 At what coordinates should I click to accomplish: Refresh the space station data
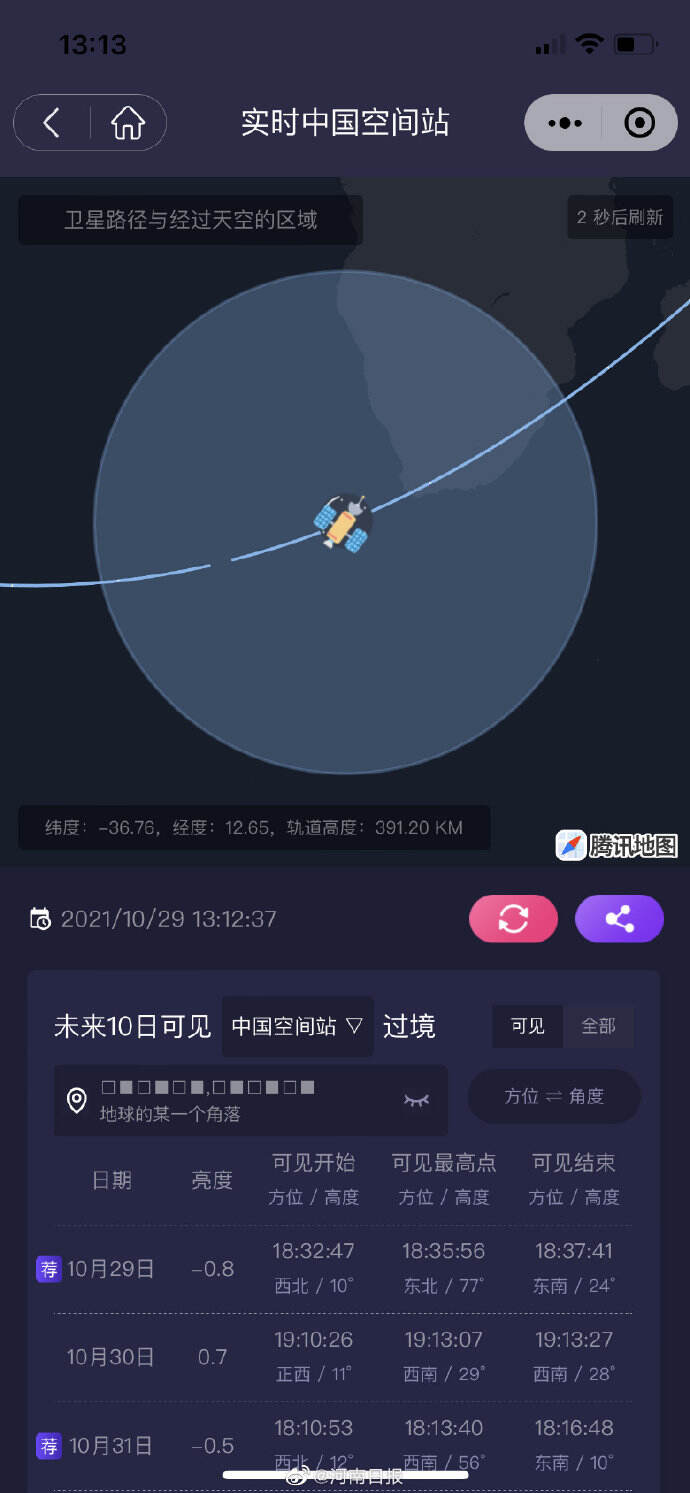513,918
